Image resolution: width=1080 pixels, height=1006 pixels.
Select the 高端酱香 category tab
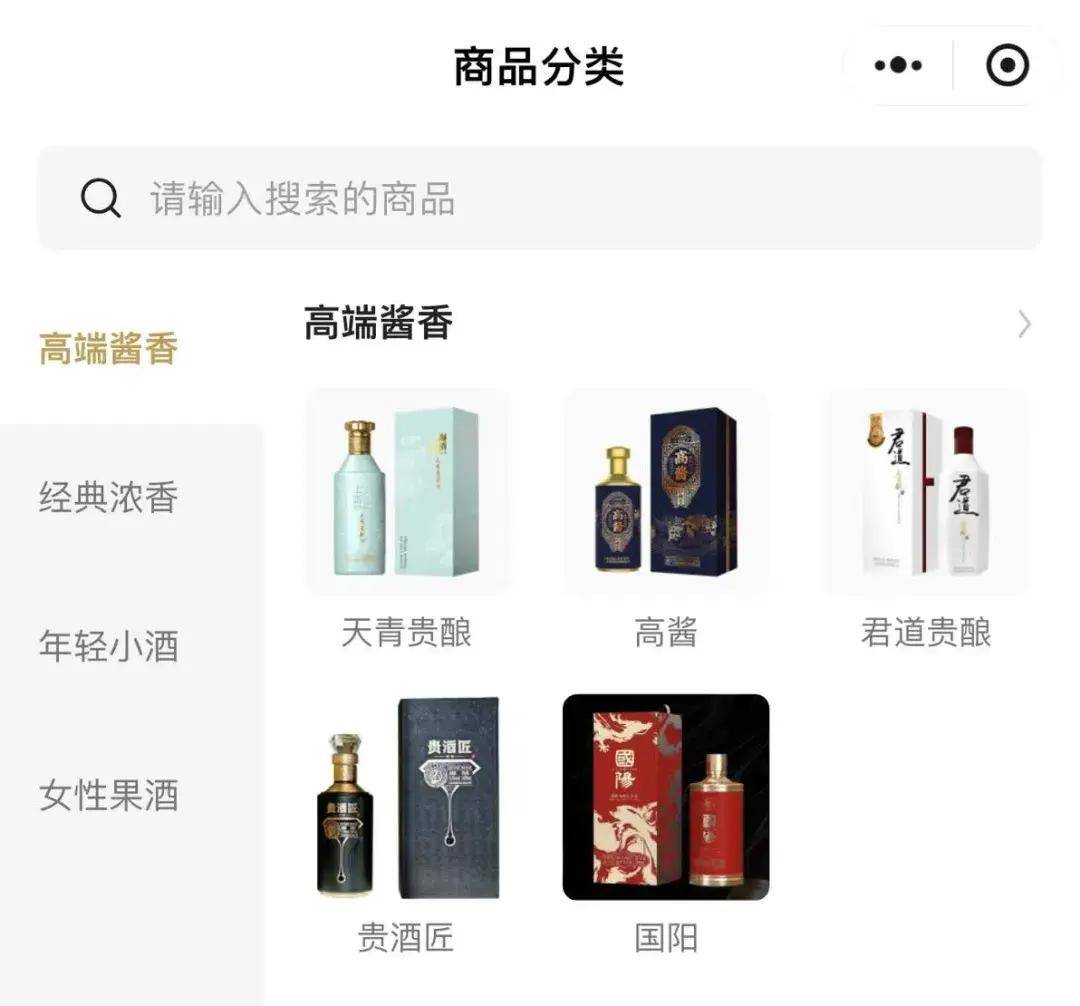click(108, 349)
